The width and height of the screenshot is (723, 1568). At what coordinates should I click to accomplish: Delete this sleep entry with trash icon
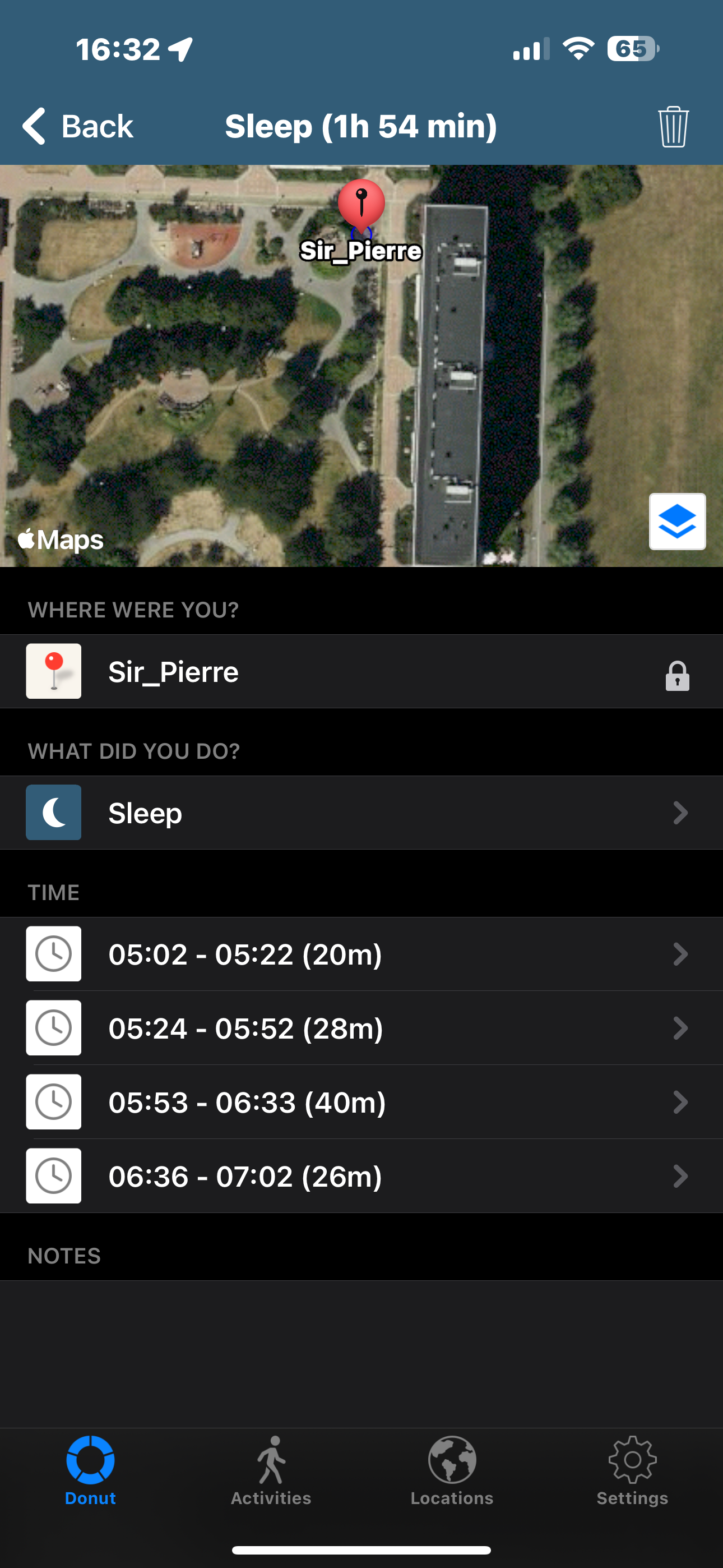[673, 127]
